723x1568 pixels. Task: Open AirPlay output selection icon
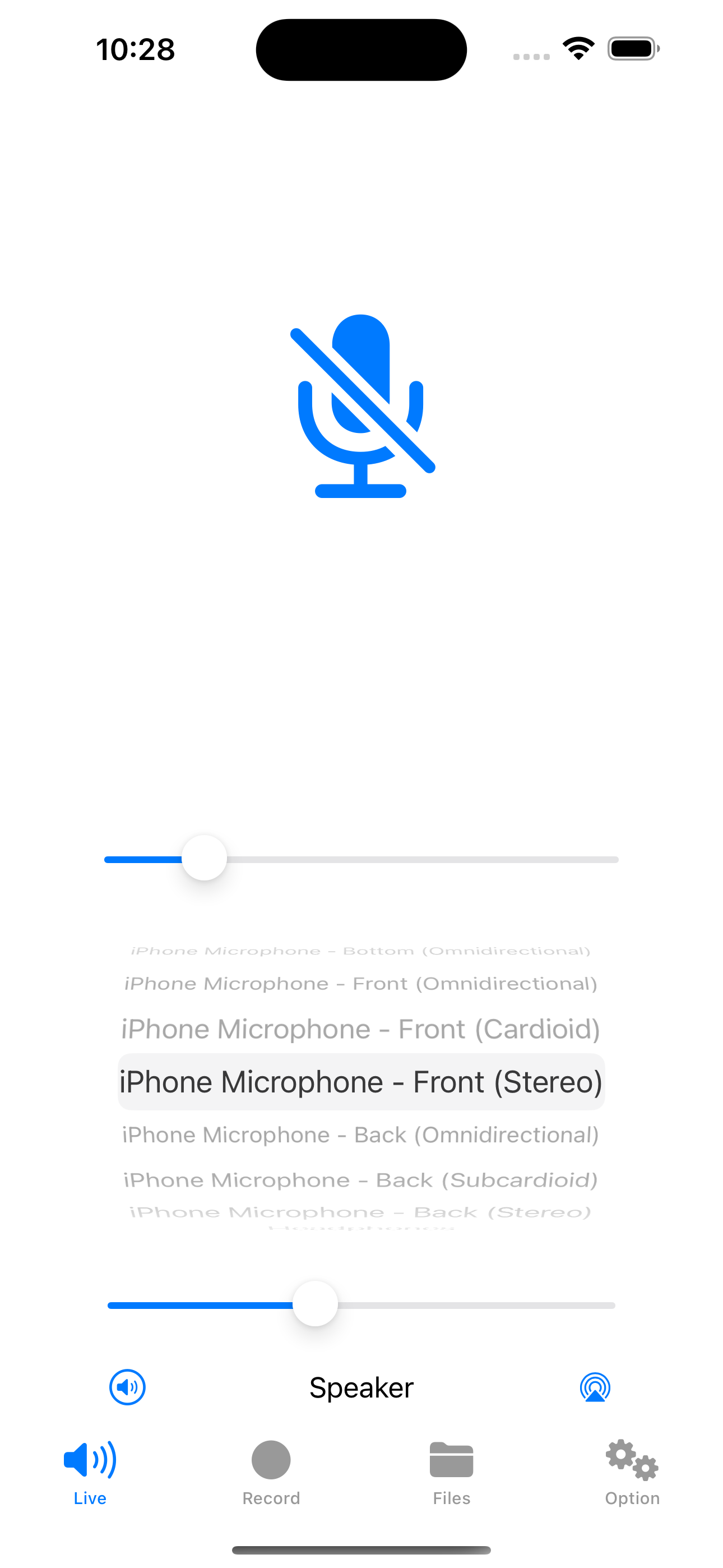(595, 1388)
